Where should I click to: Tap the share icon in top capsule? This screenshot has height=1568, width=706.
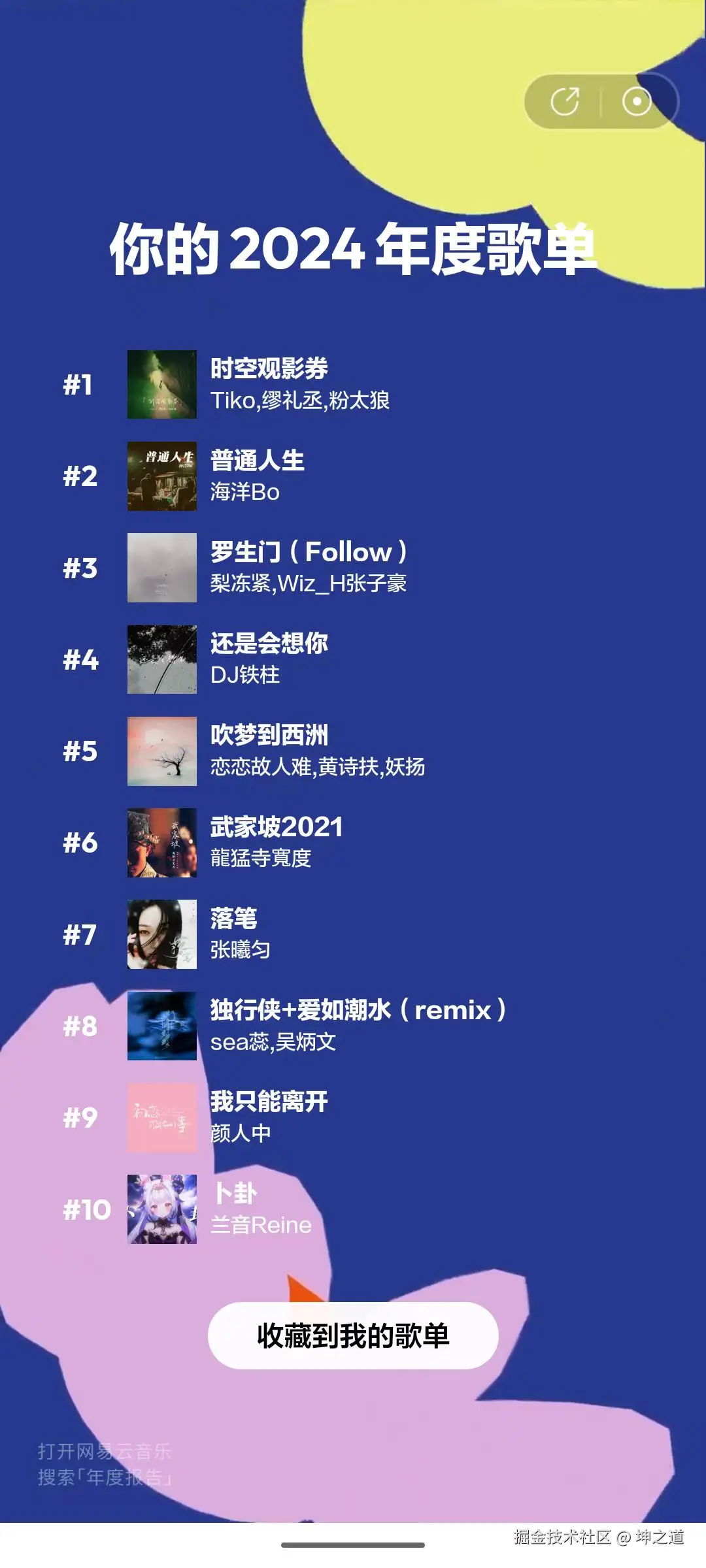[565, 101]
